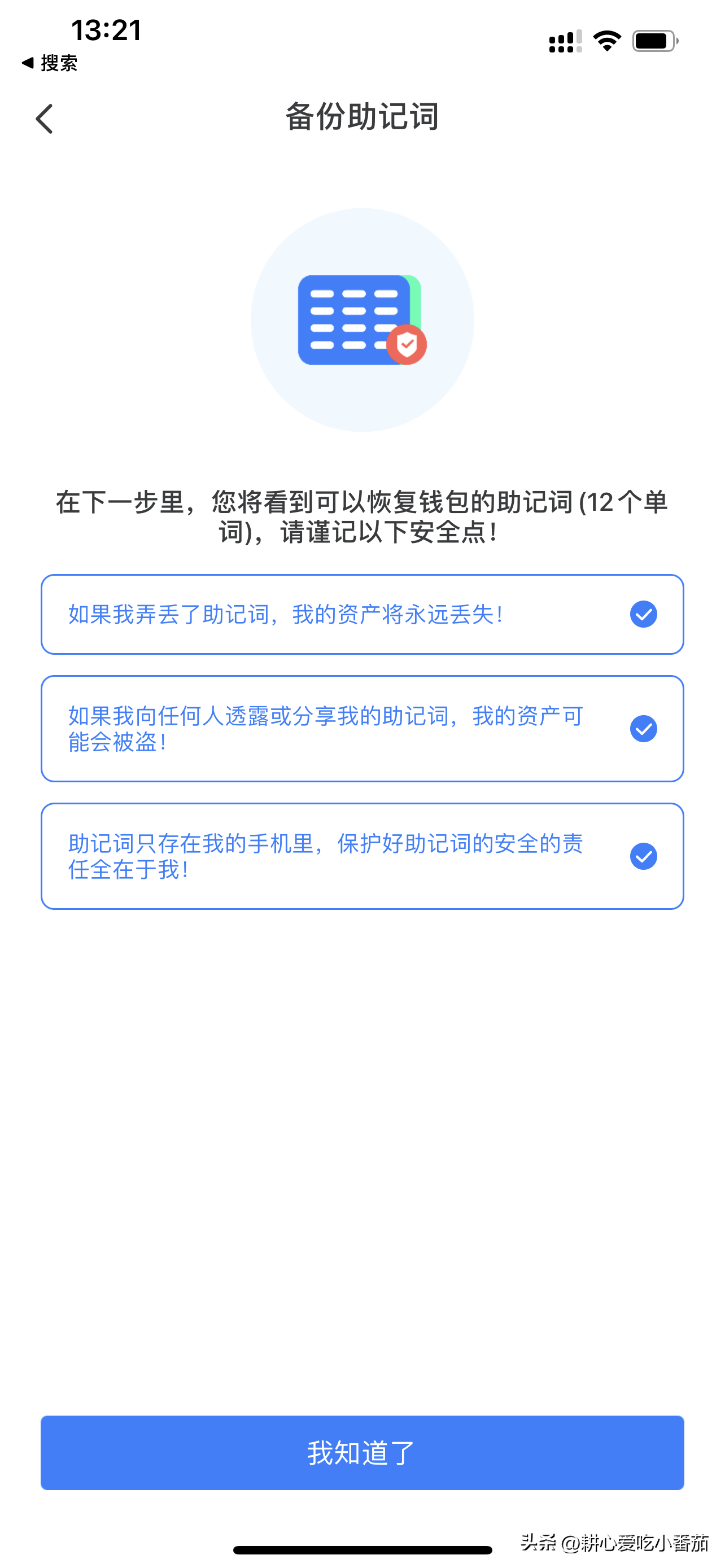Return to 搜索 via status bar link
This screenshot has width=725, height=1568.
coord(50,63)
